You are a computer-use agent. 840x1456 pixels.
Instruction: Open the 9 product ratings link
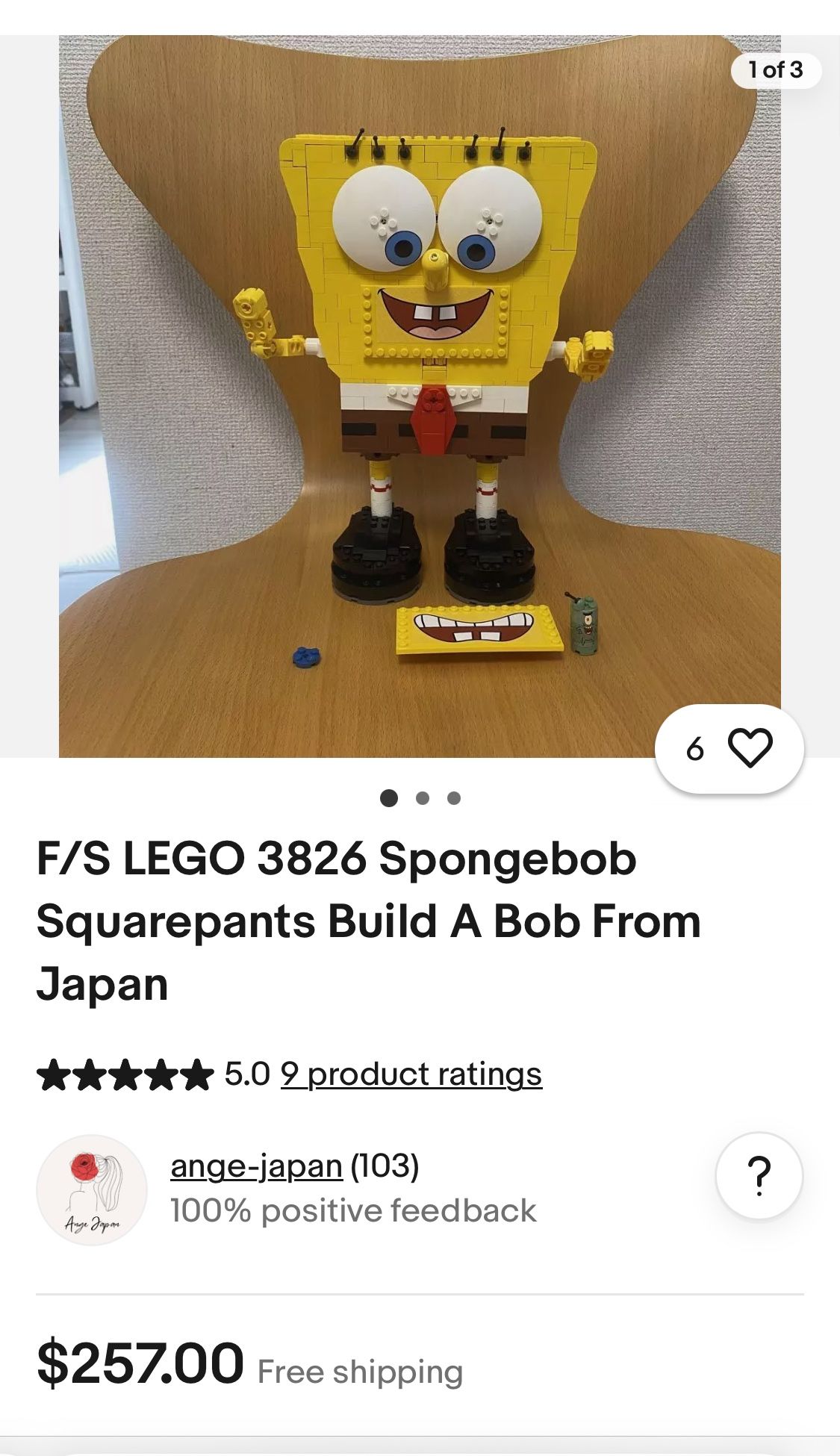point(411,1074)
